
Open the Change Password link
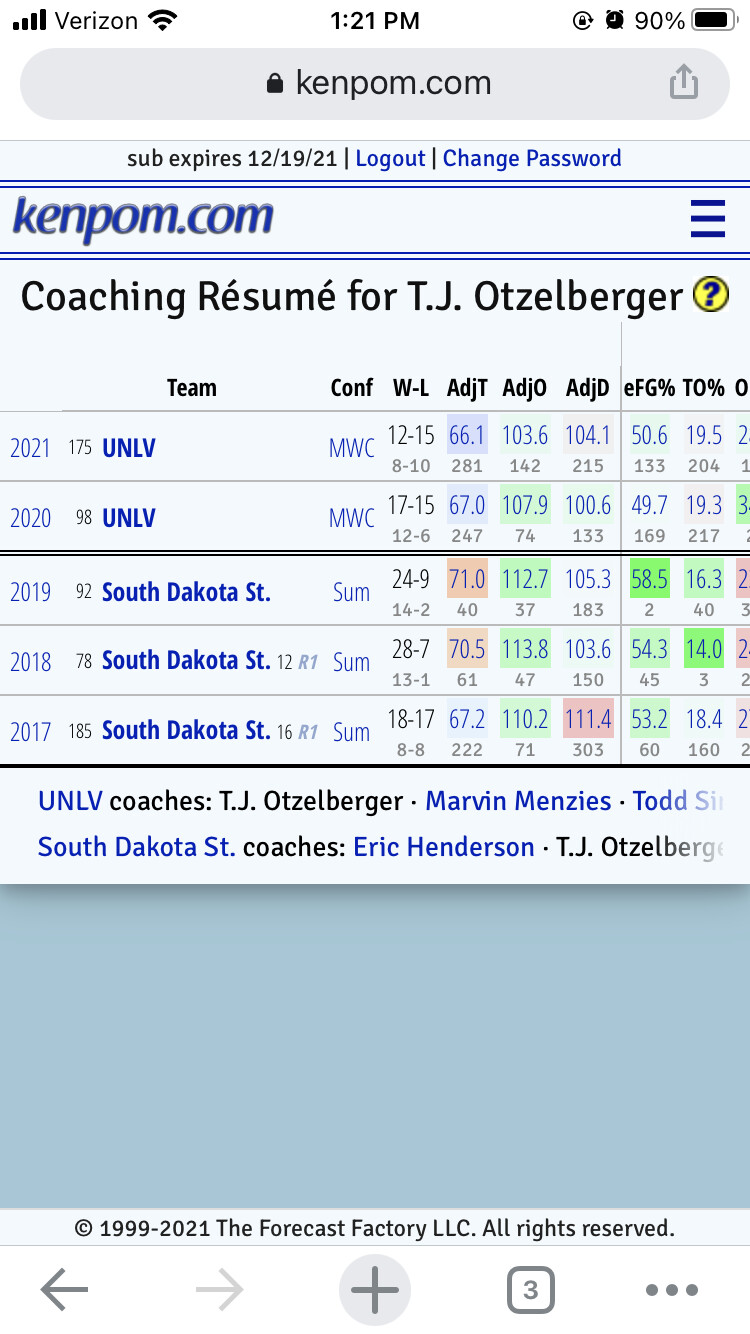[532, 158]
